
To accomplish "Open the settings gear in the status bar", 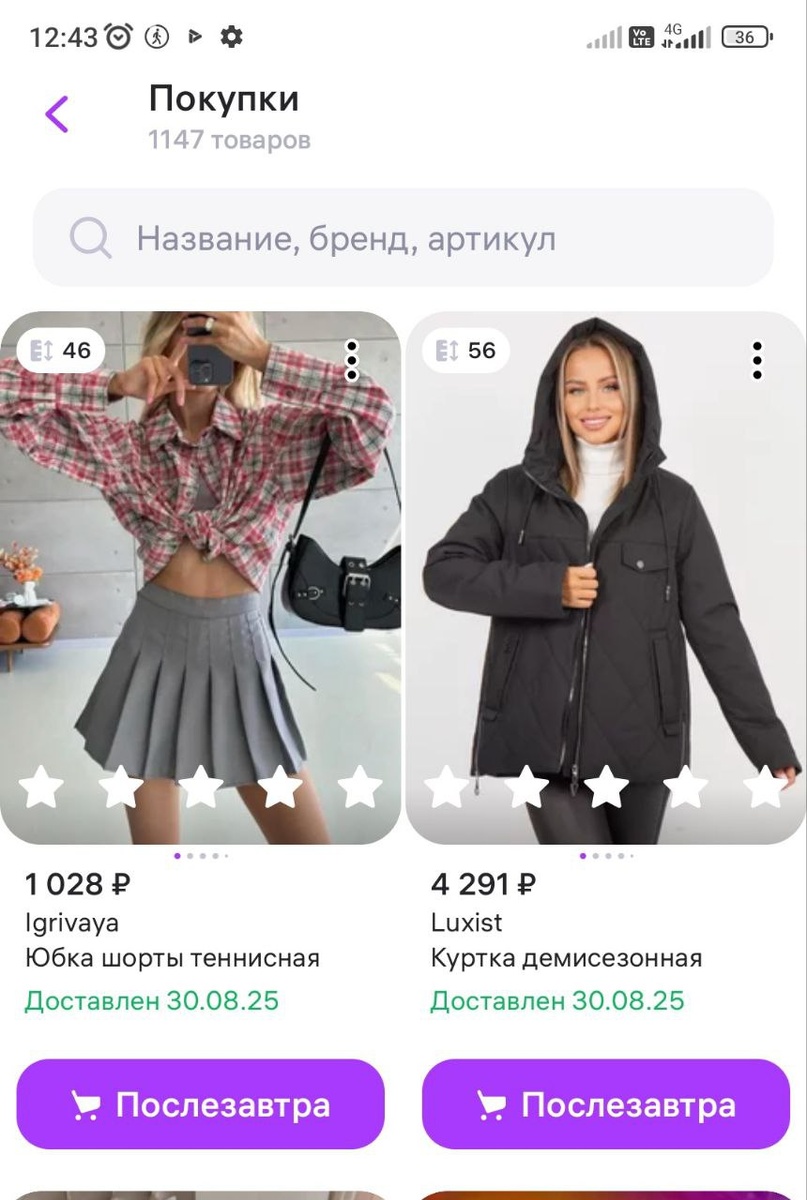I will [232, 37].
